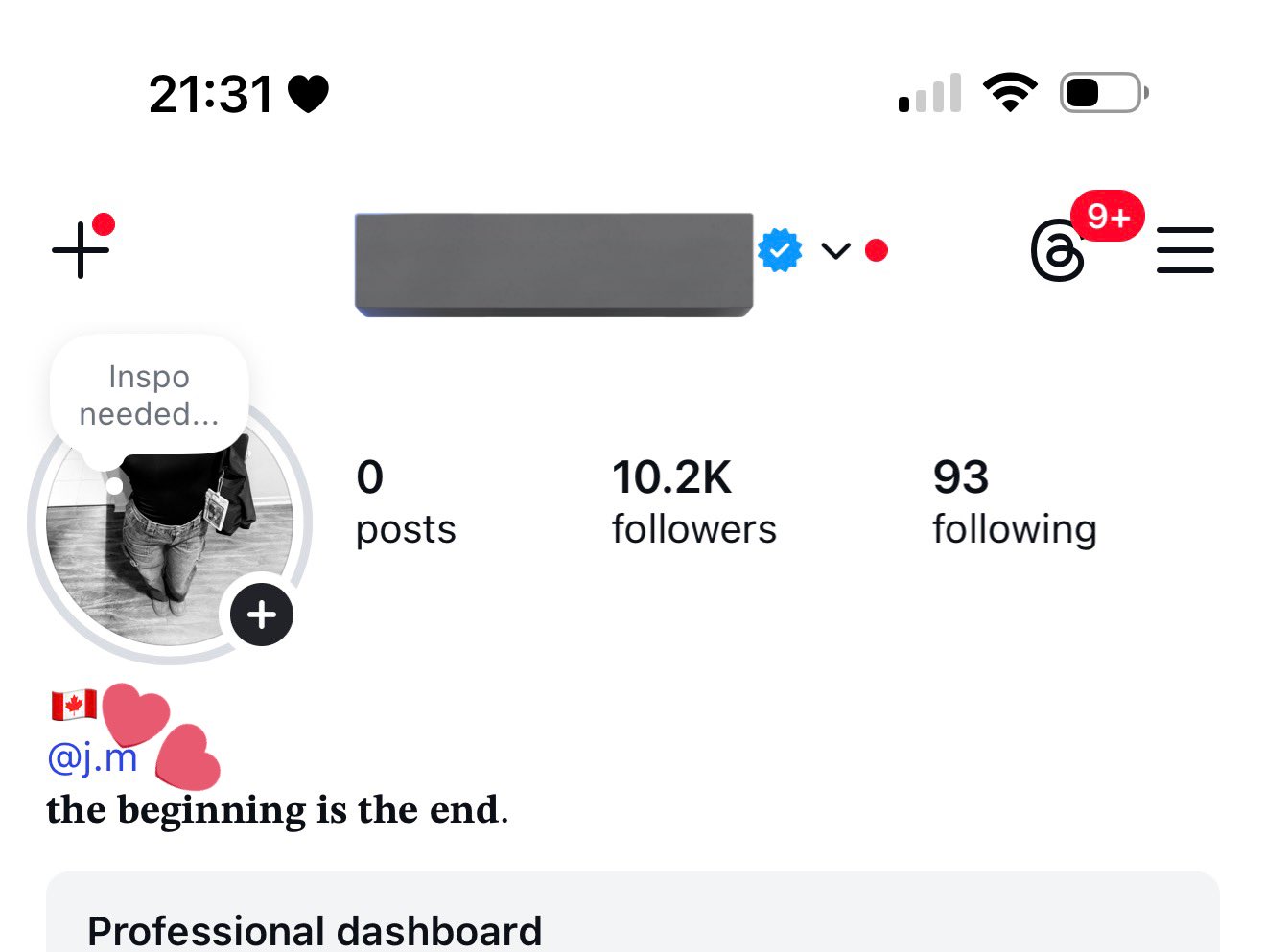
Task: View the 93 following list
Action: tap(1014, 502)
